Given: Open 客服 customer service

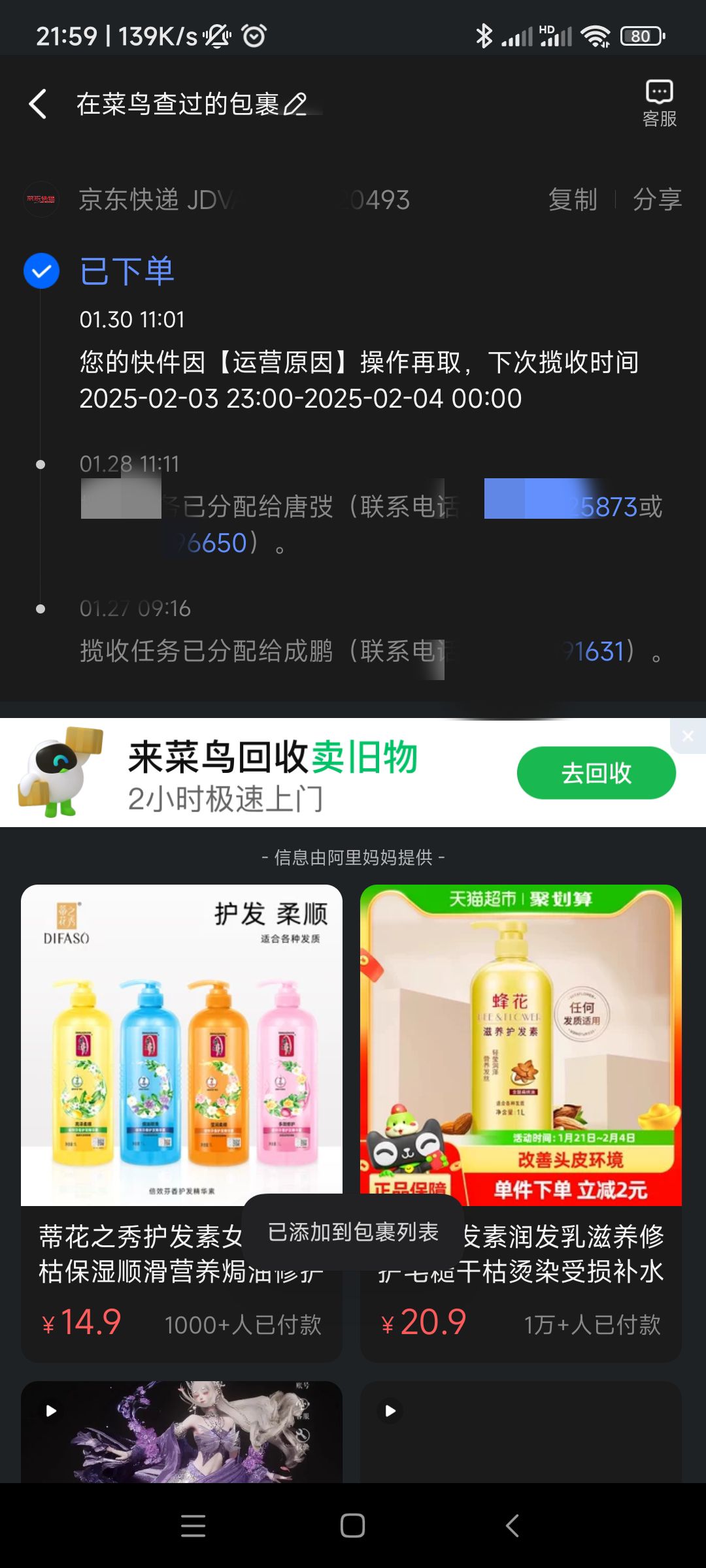Looking at the screenshot, I should [x=659, y=104].
